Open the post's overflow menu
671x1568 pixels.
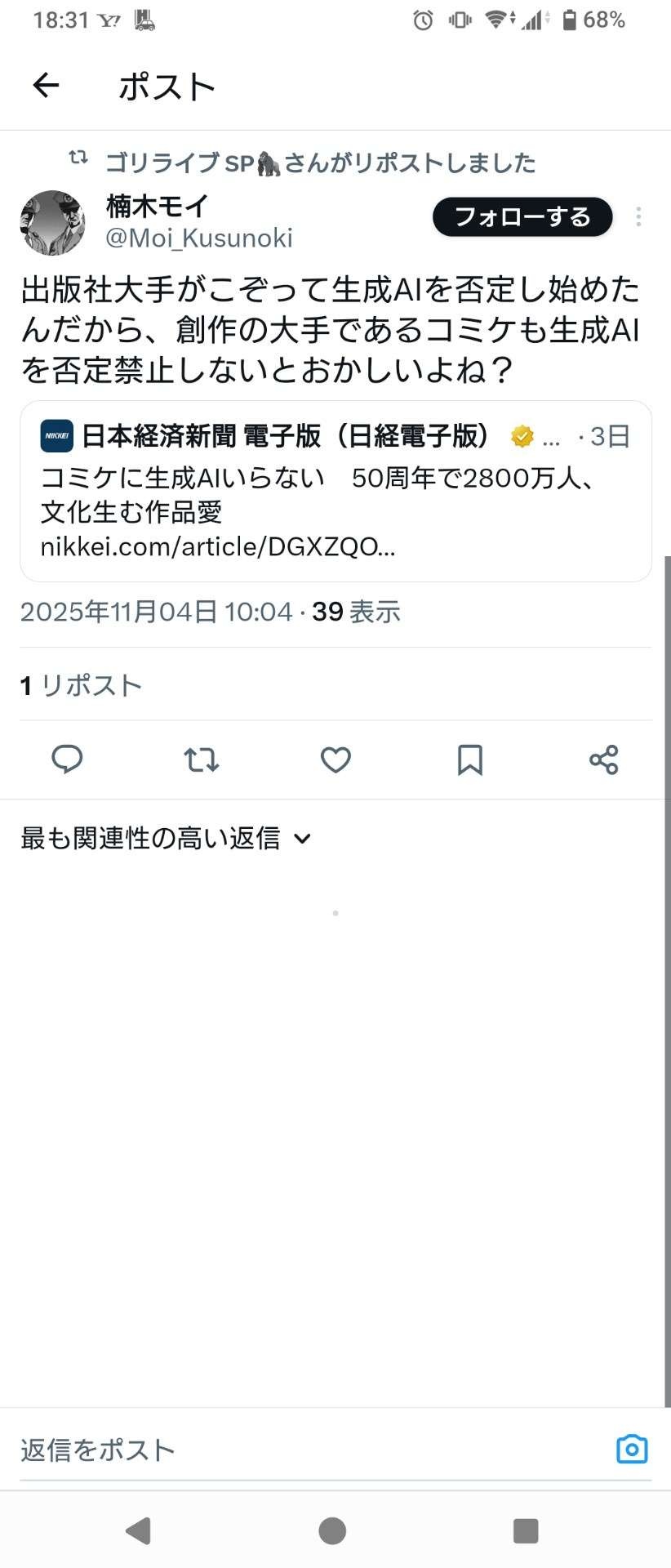tap(638, 217)
